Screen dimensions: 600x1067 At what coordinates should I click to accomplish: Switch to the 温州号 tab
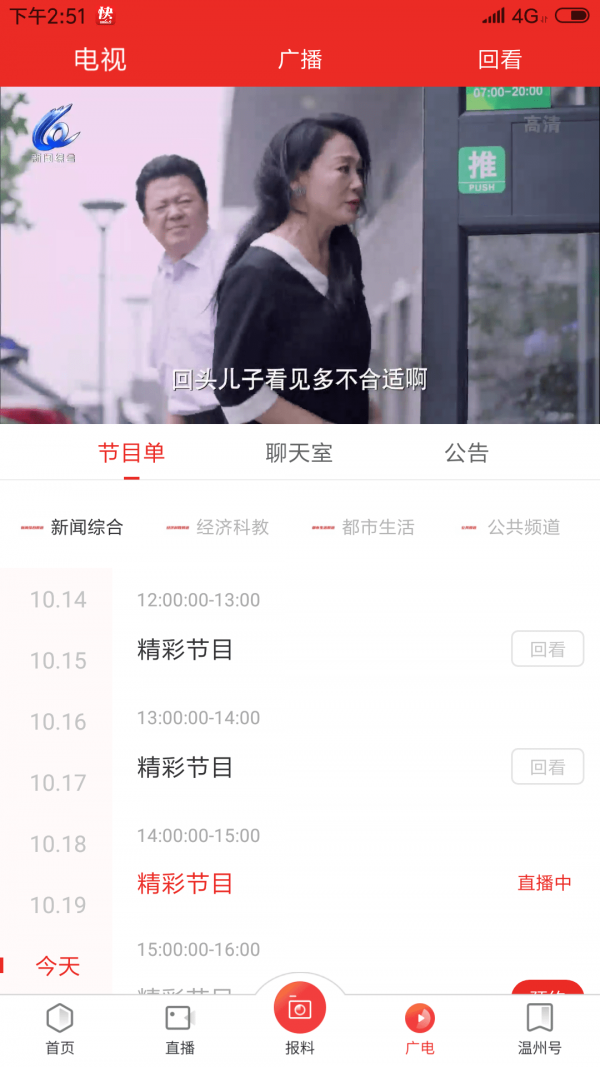[x=540, y=1030]
